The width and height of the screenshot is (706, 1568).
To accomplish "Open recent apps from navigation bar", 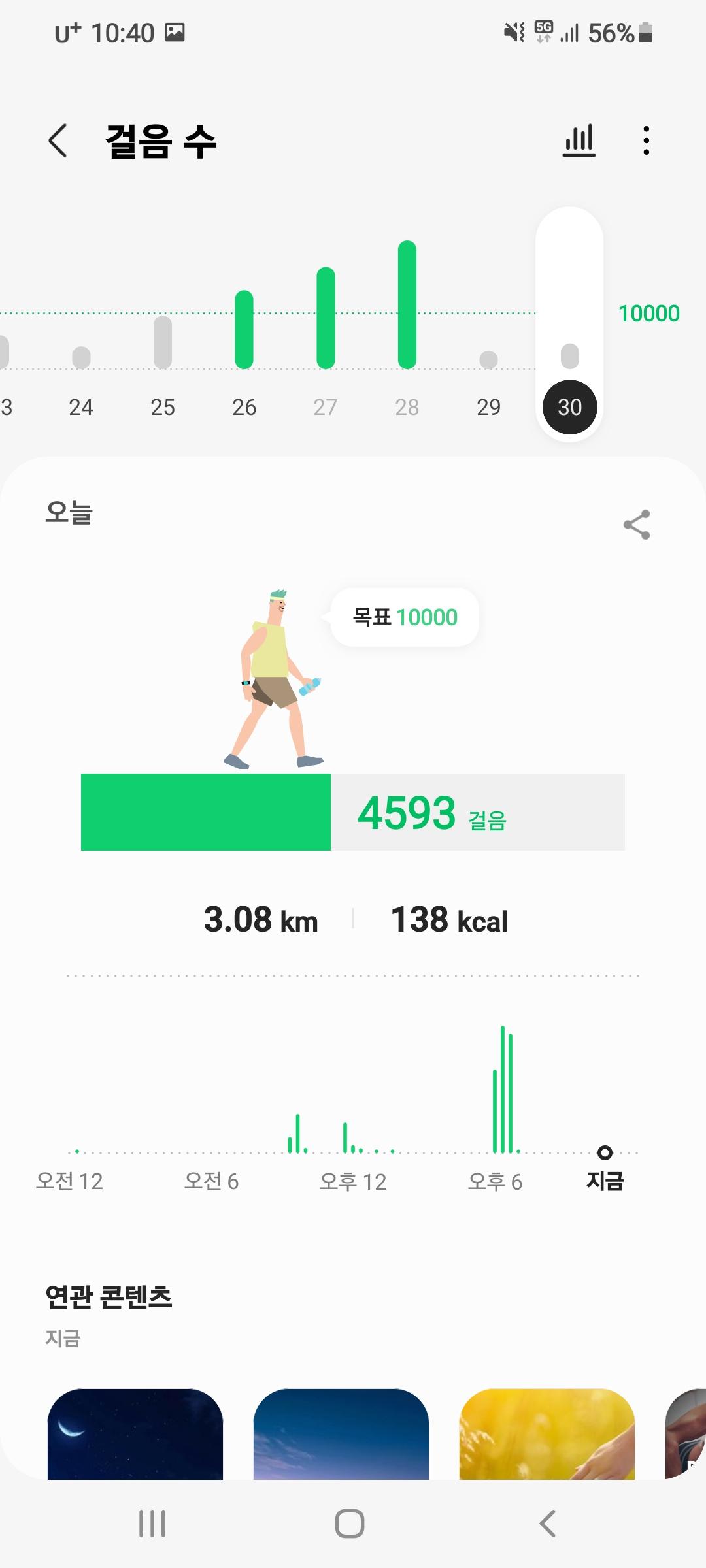I will [x=152, y=1524].
